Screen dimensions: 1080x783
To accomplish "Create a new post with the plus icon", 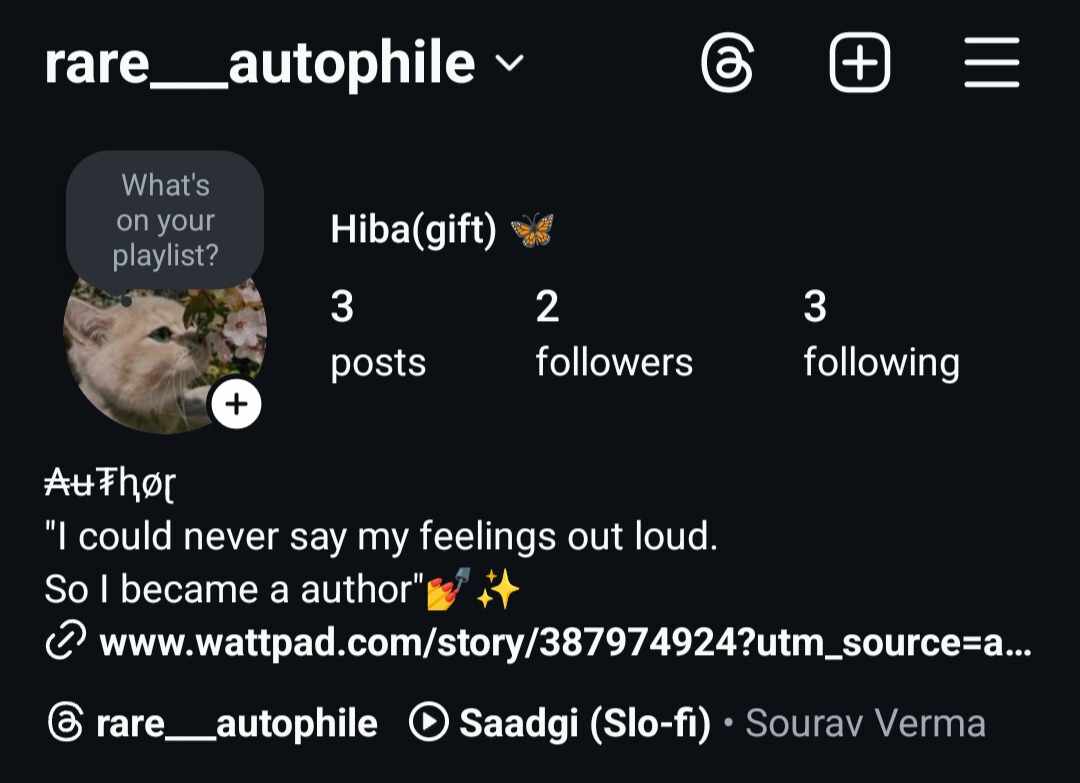I will [860, 63].
